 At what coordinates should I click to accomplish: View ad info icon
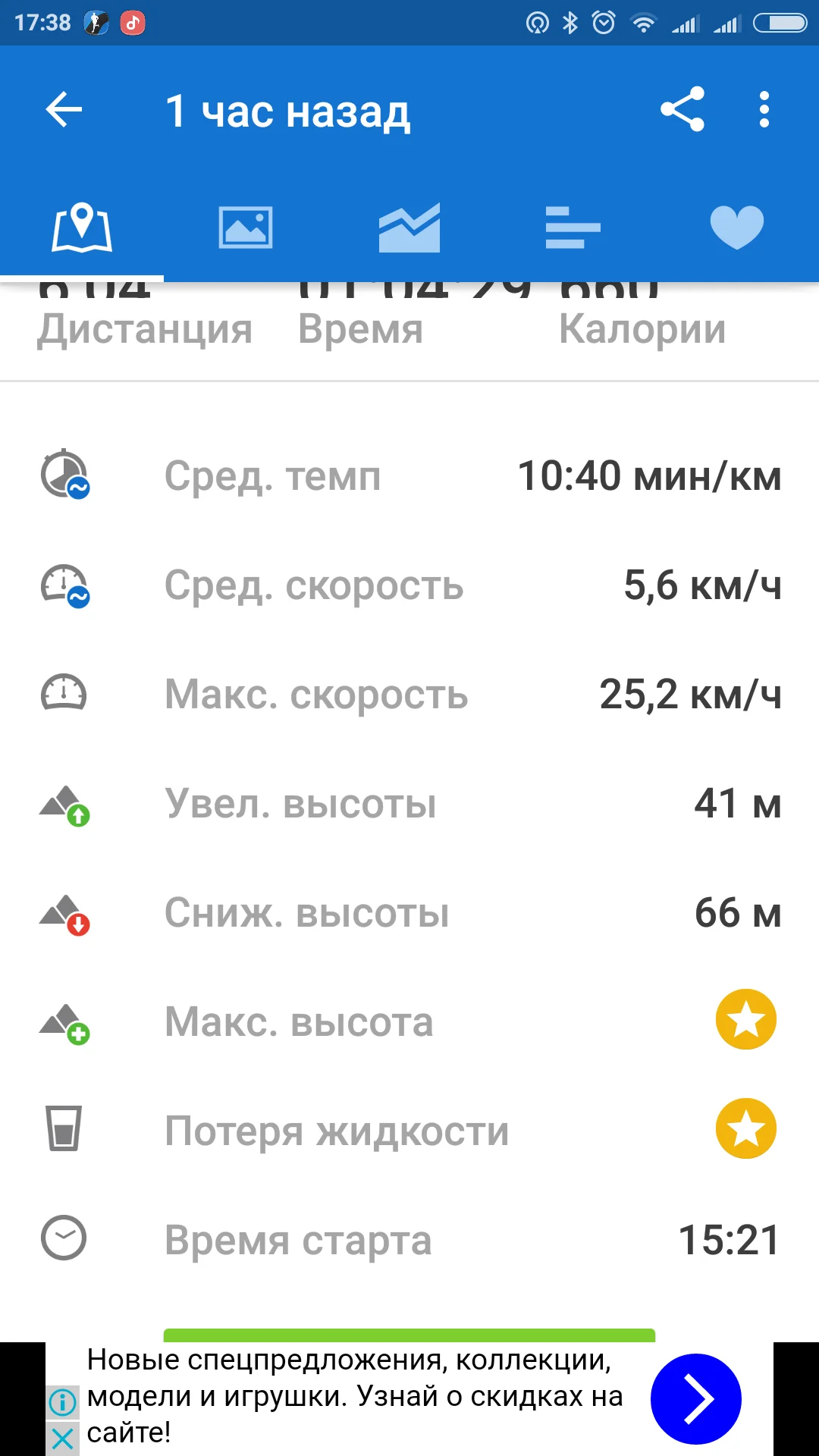coord(62,1401)
